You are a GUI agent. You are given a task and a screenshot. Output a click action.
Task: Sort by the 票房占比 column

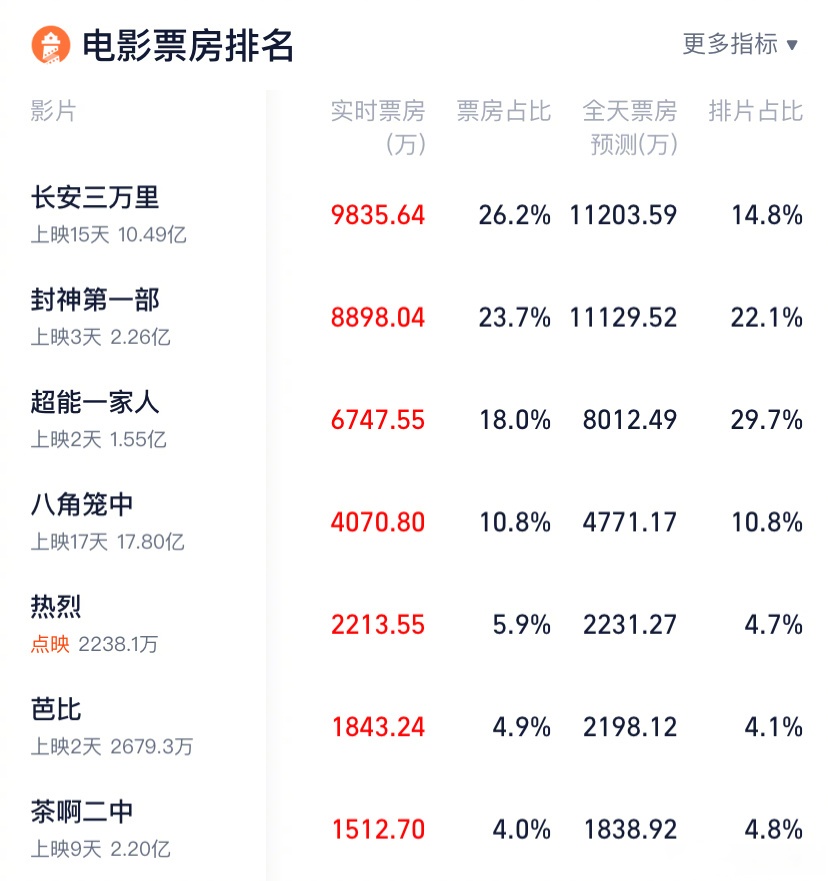click(x=504, y=112)
